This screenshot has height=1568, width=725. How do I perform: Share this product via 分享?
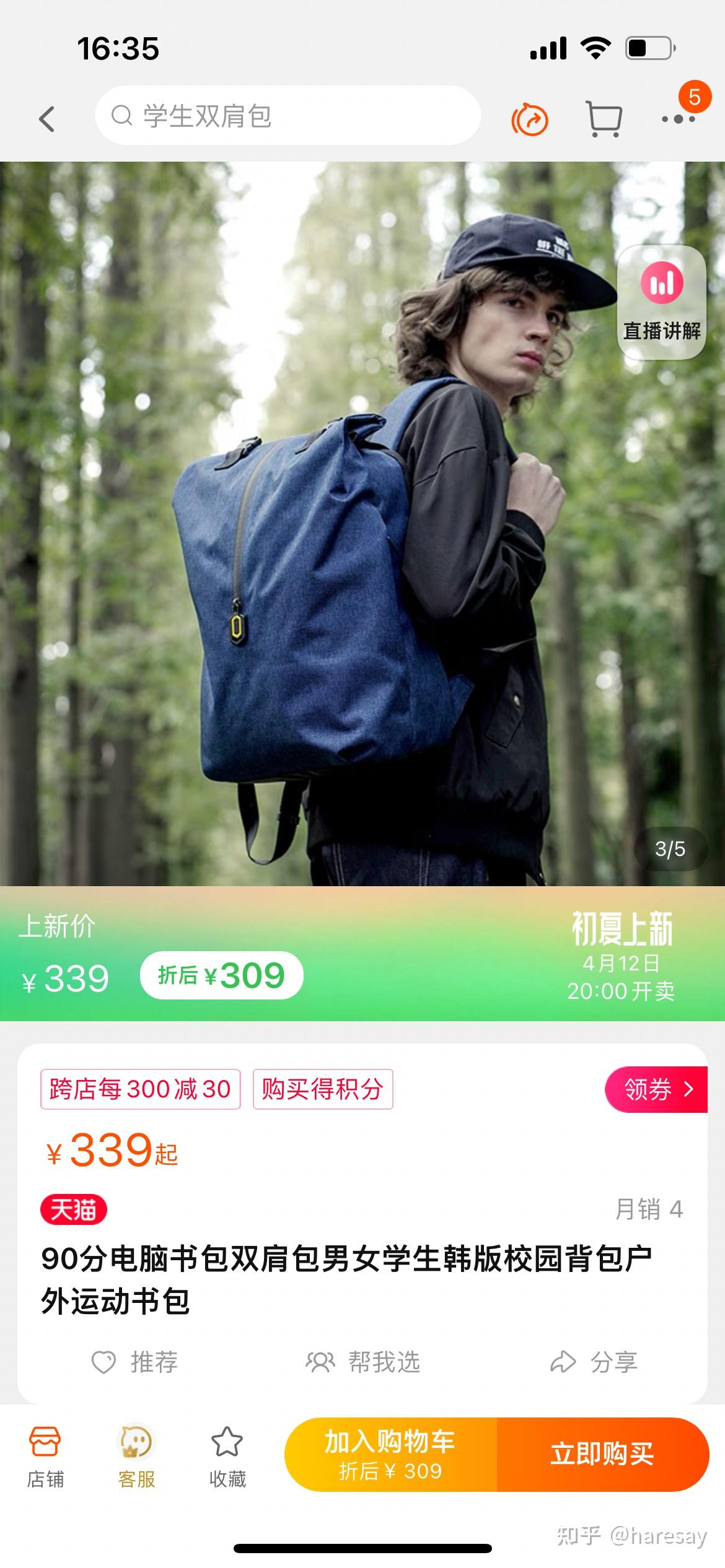tap(594, 1362)
